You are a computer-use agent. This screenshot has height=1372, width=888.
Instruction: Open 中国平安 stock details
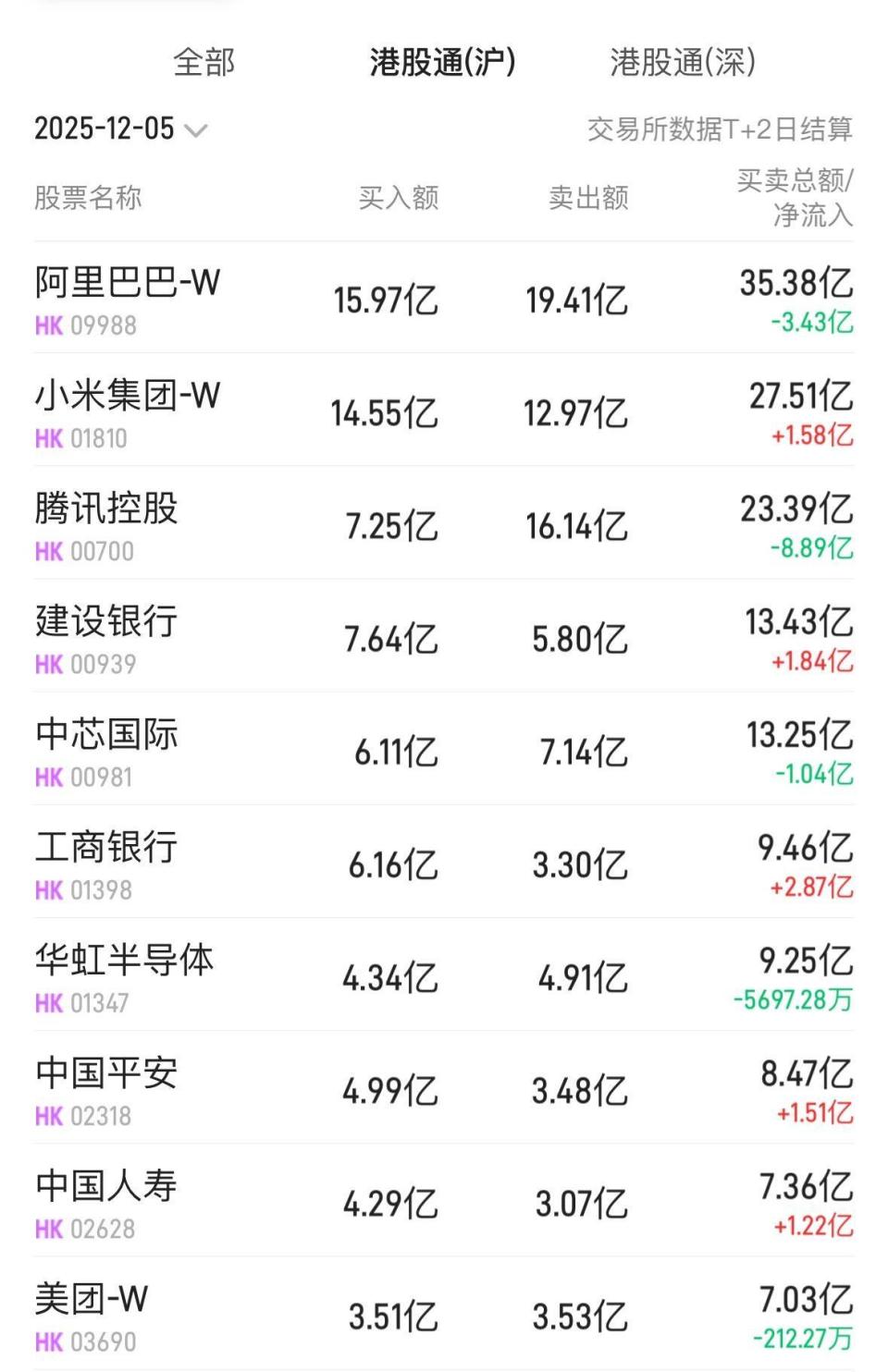tap(106, 1073)
